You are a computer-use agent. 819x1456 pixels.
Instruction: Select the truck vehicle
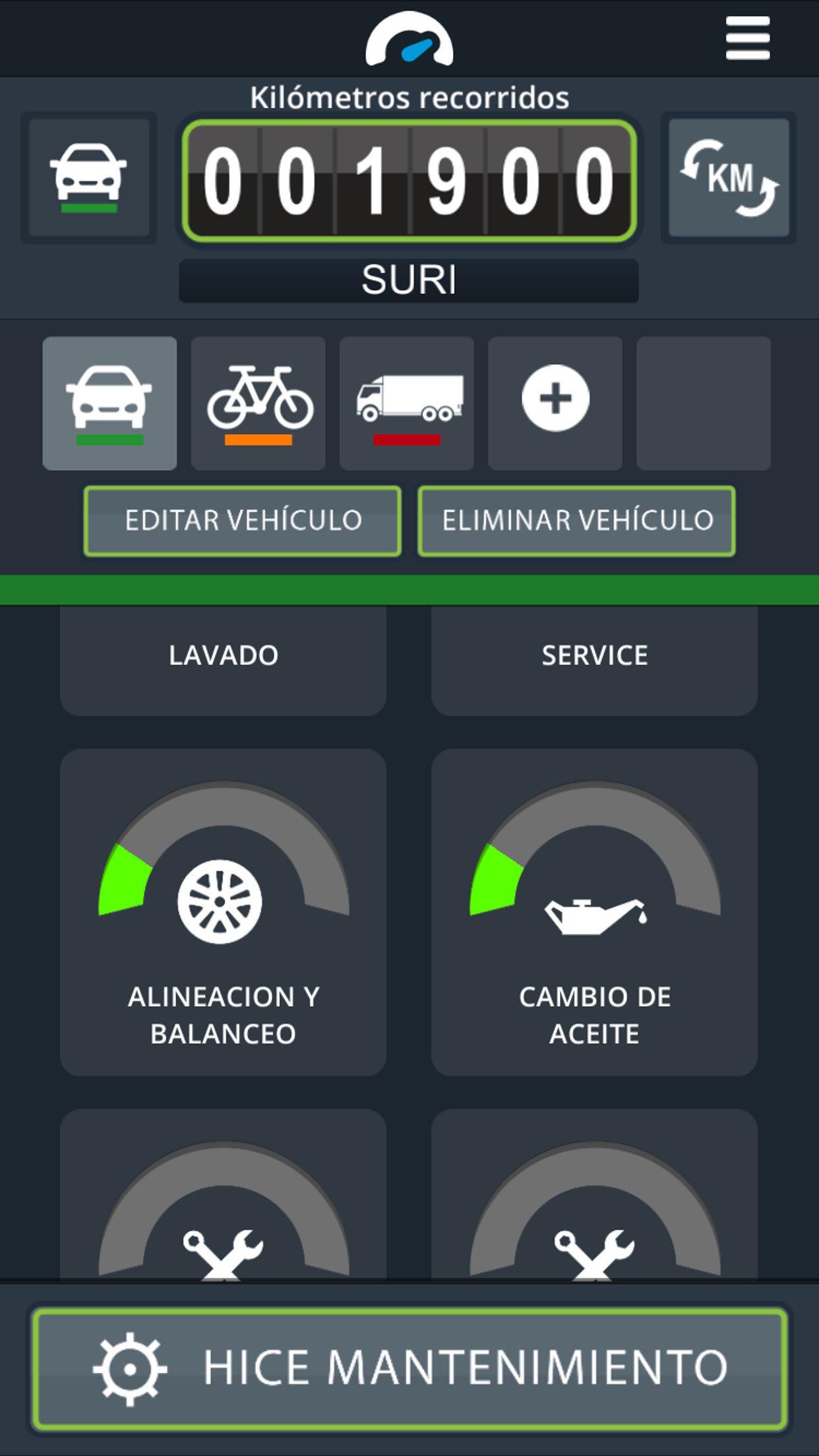pyautogui.click(x=407, y=403)
